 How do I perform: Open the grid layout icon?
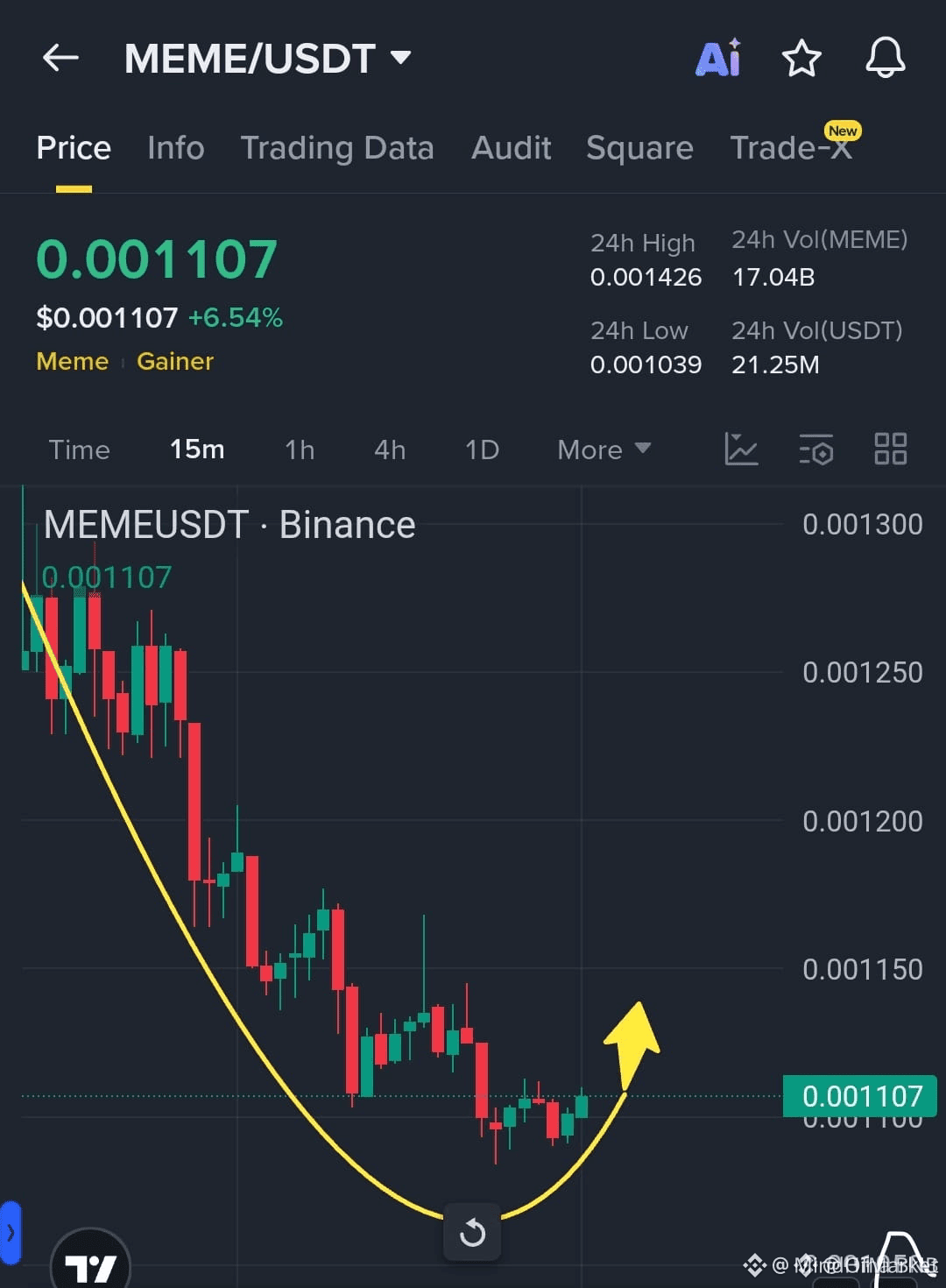(890, 449)
